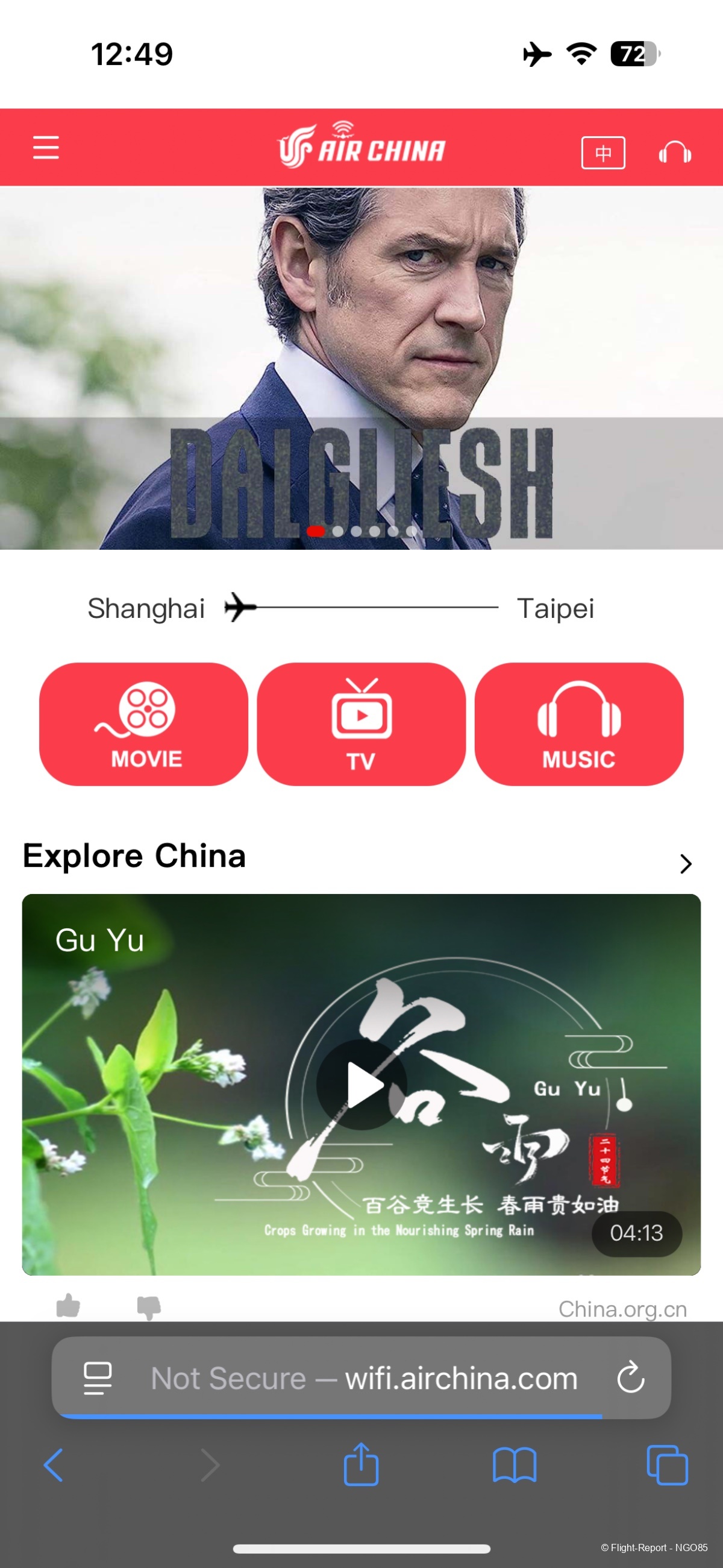Play the Gu Yu video

(x=361, y=1085)
